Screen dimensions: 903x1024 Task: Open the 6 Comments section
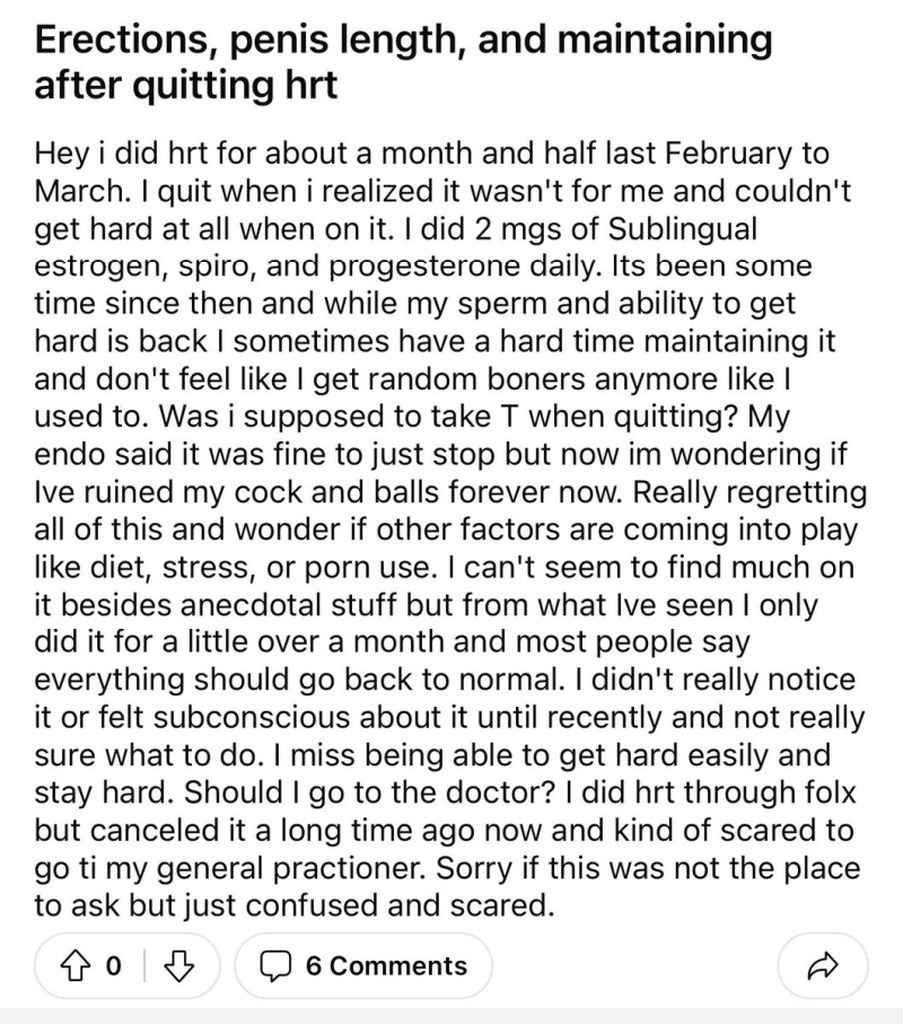point(364,965)
